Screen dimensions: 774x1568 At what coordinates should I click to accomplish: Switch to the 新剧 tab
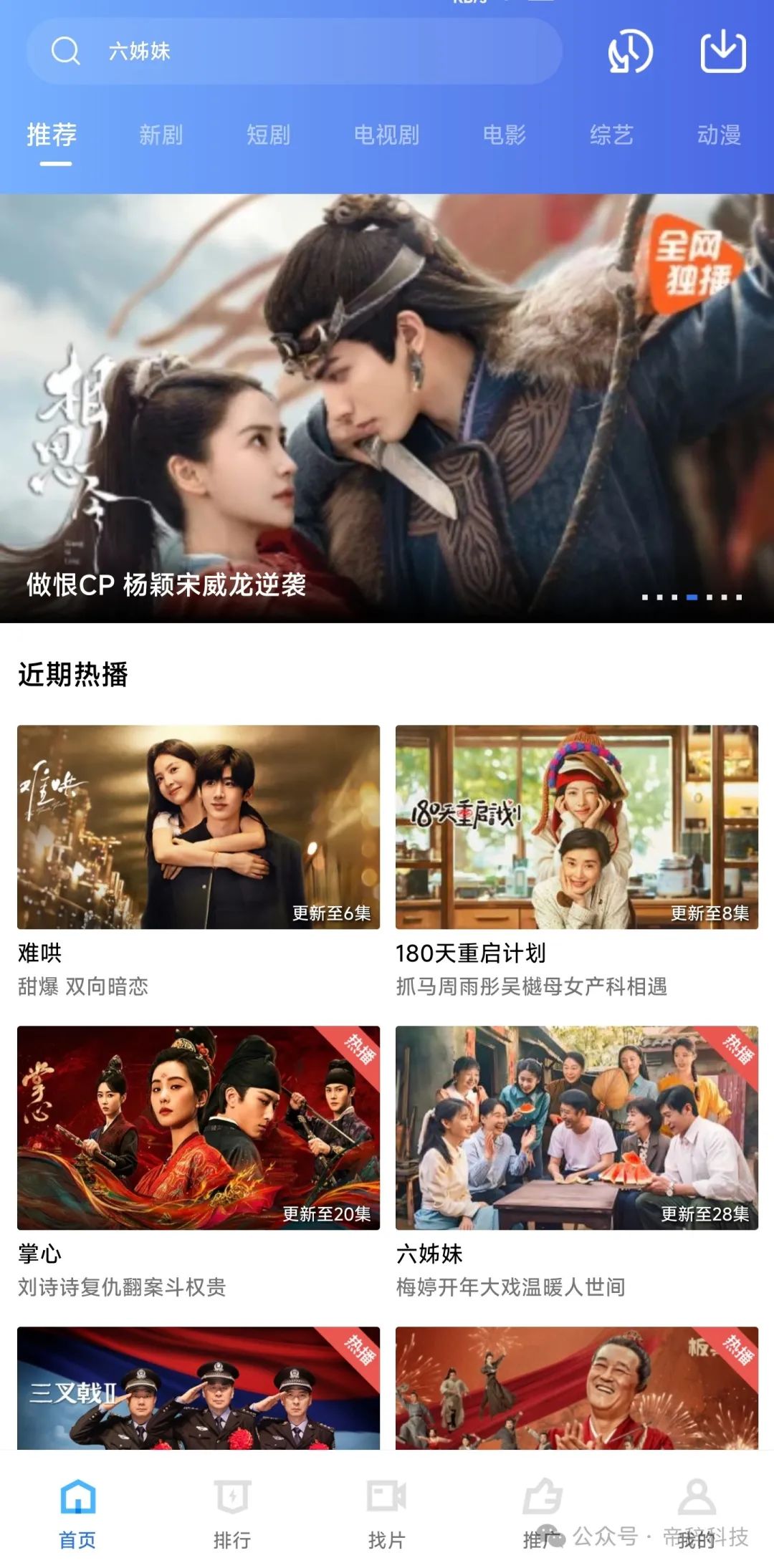click(161, 135)
